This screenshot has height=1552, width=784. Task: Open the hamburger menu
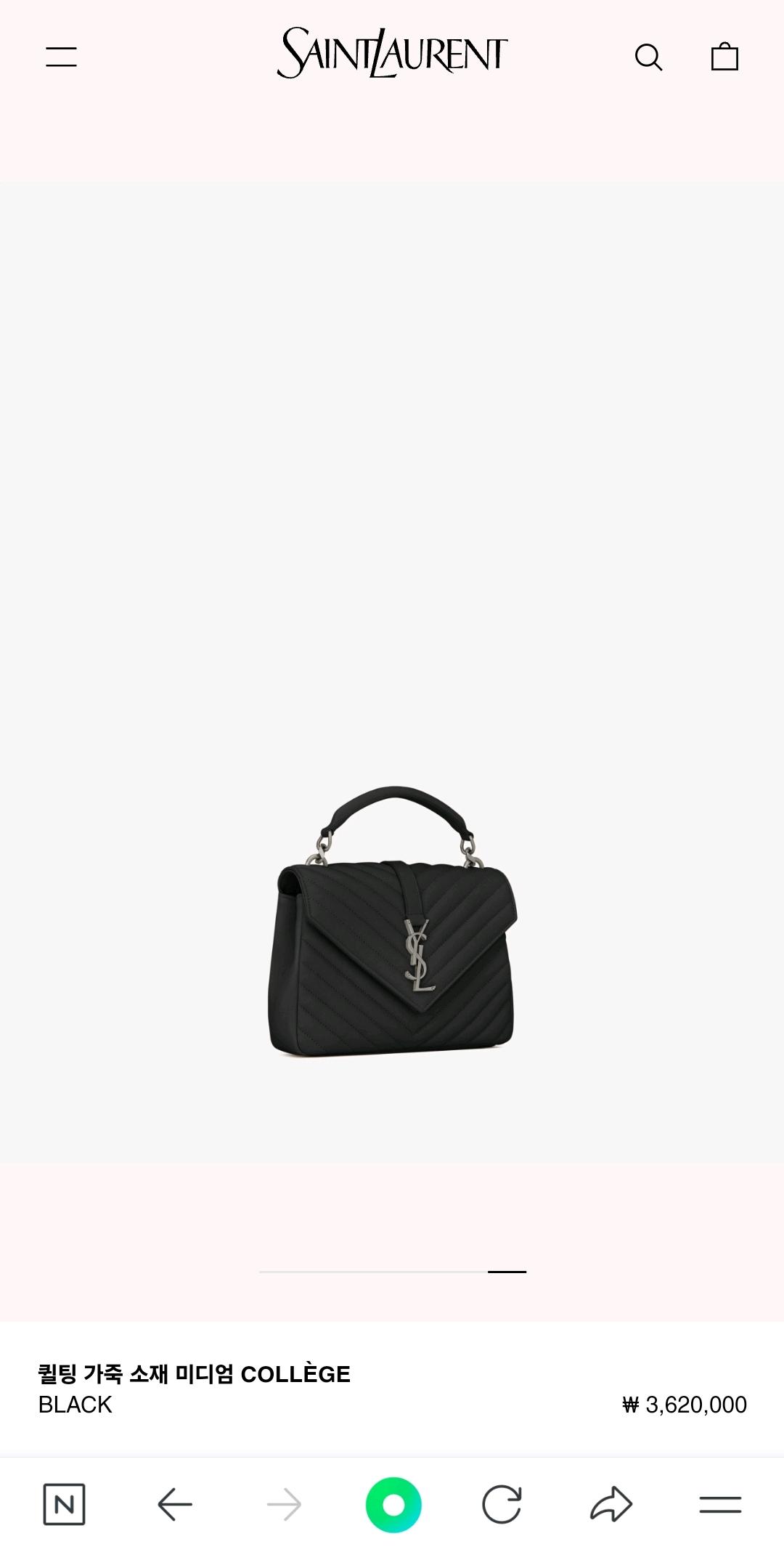coord(61,57)
